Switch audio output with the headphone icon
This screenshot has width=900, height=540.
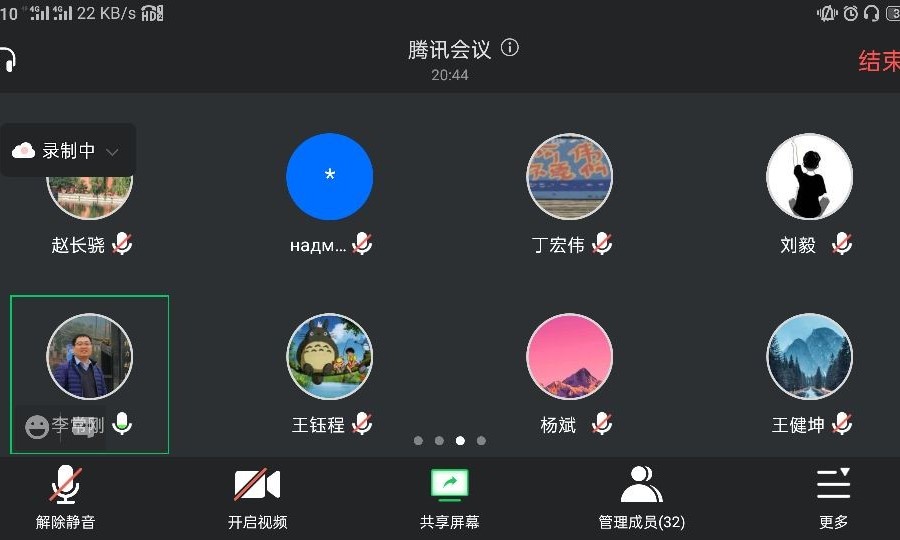click(x=8, y=60)
